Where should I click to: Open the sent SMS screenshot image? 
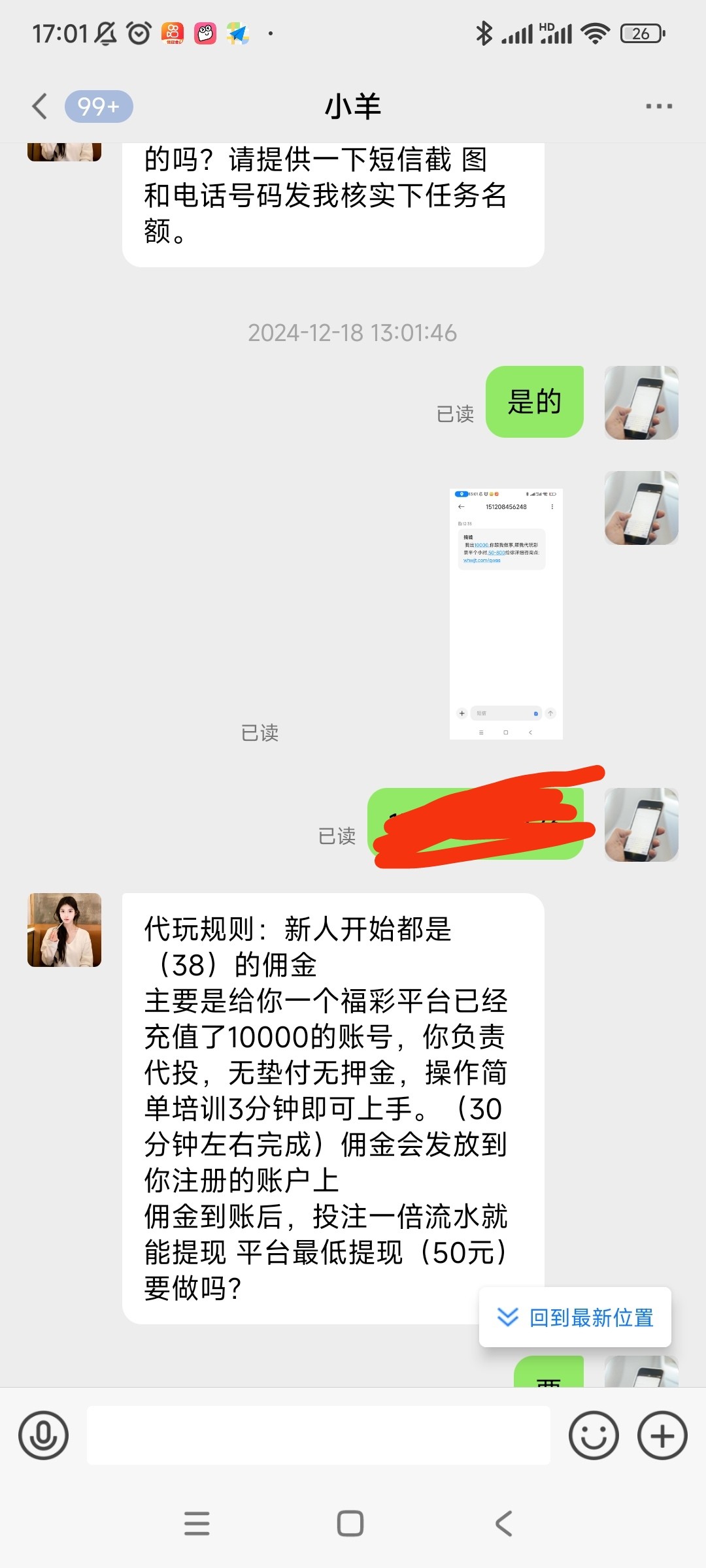tap(506, 613)
